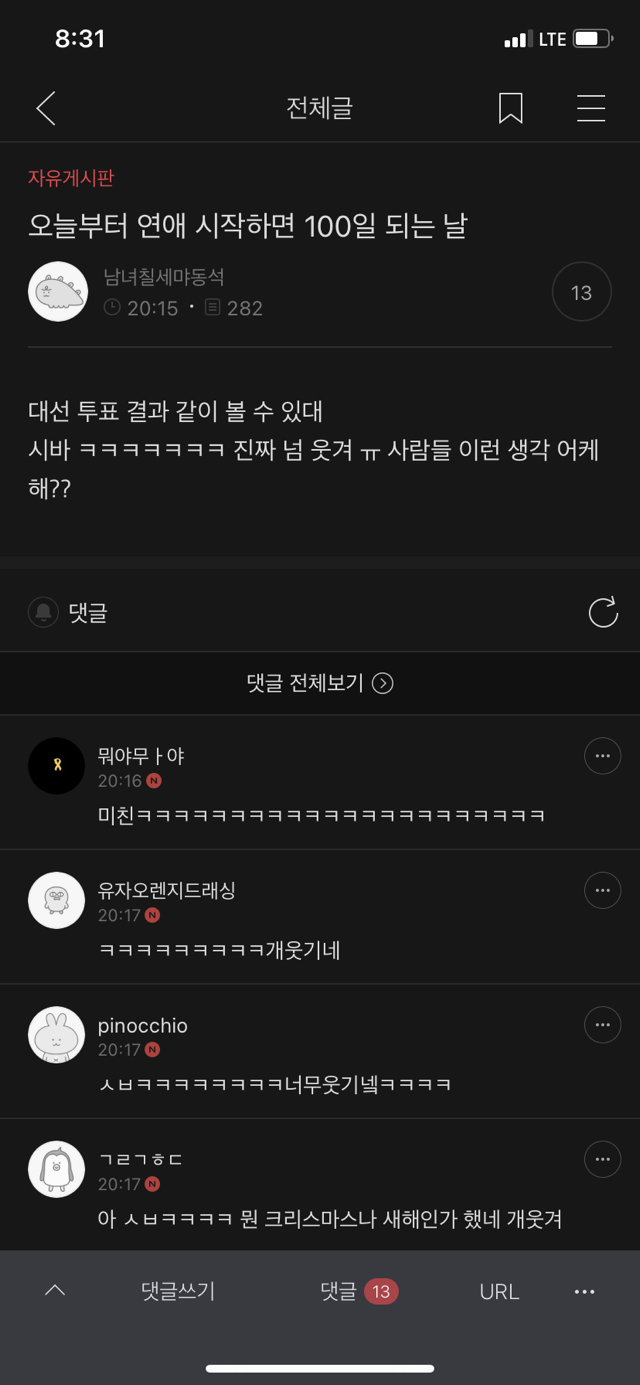
Task: Tap the circled 13 comment count
Action: 581,292
